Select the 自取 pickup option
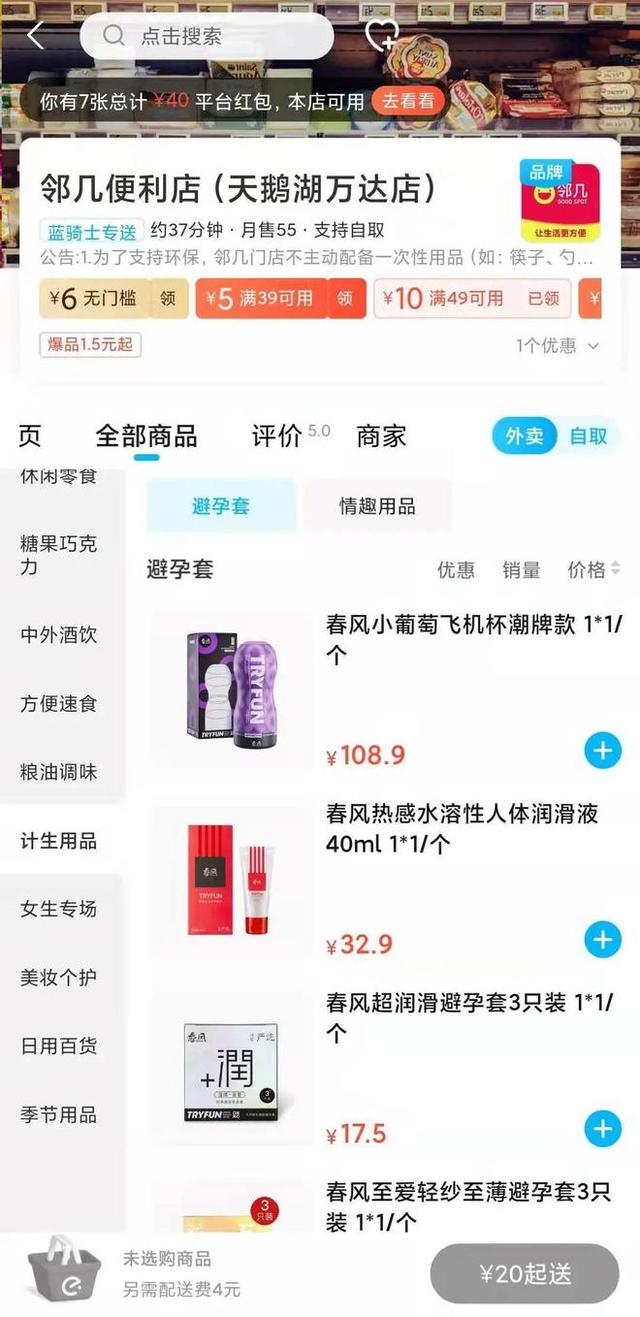Viewport: 640px width, 1317px height. [588, 436]
